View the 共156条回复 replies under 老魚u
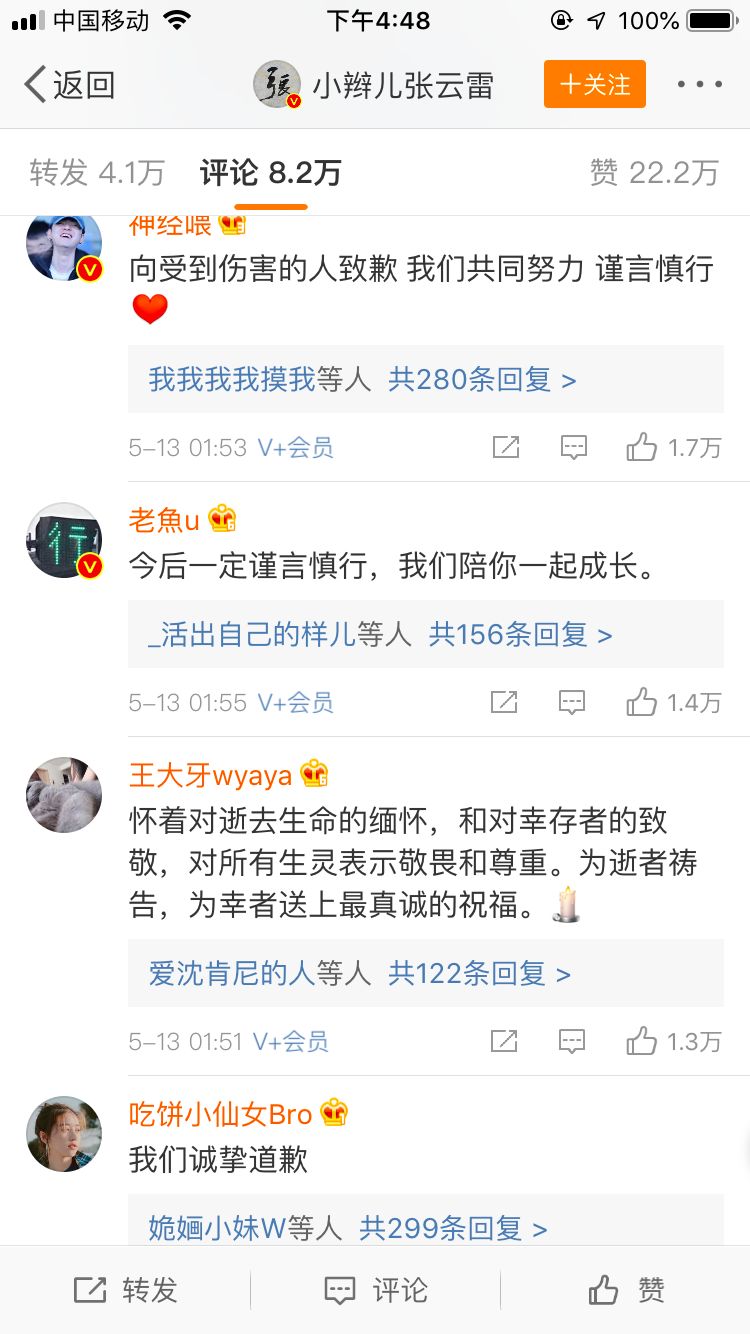This screenshot has height=1334, width=750. (520, 635)
